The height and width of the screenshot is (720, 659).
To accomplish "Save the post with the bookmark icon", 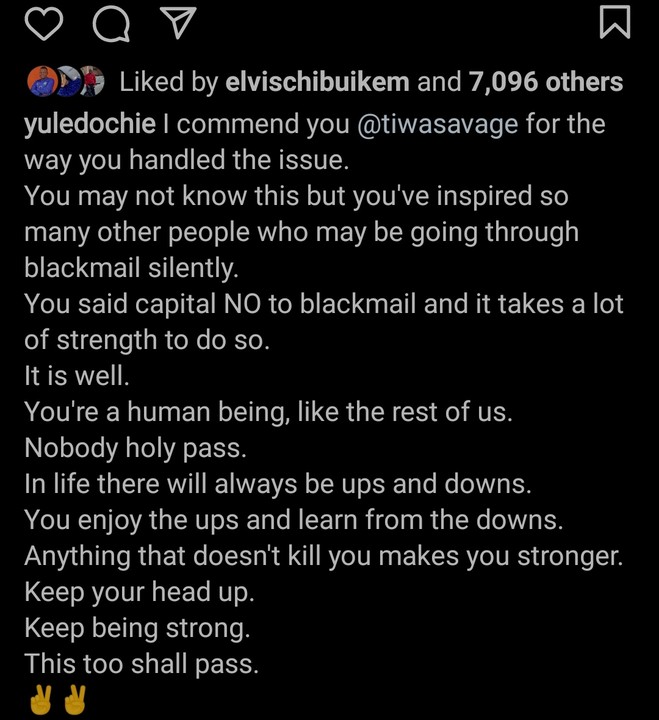I will point(614,21).
